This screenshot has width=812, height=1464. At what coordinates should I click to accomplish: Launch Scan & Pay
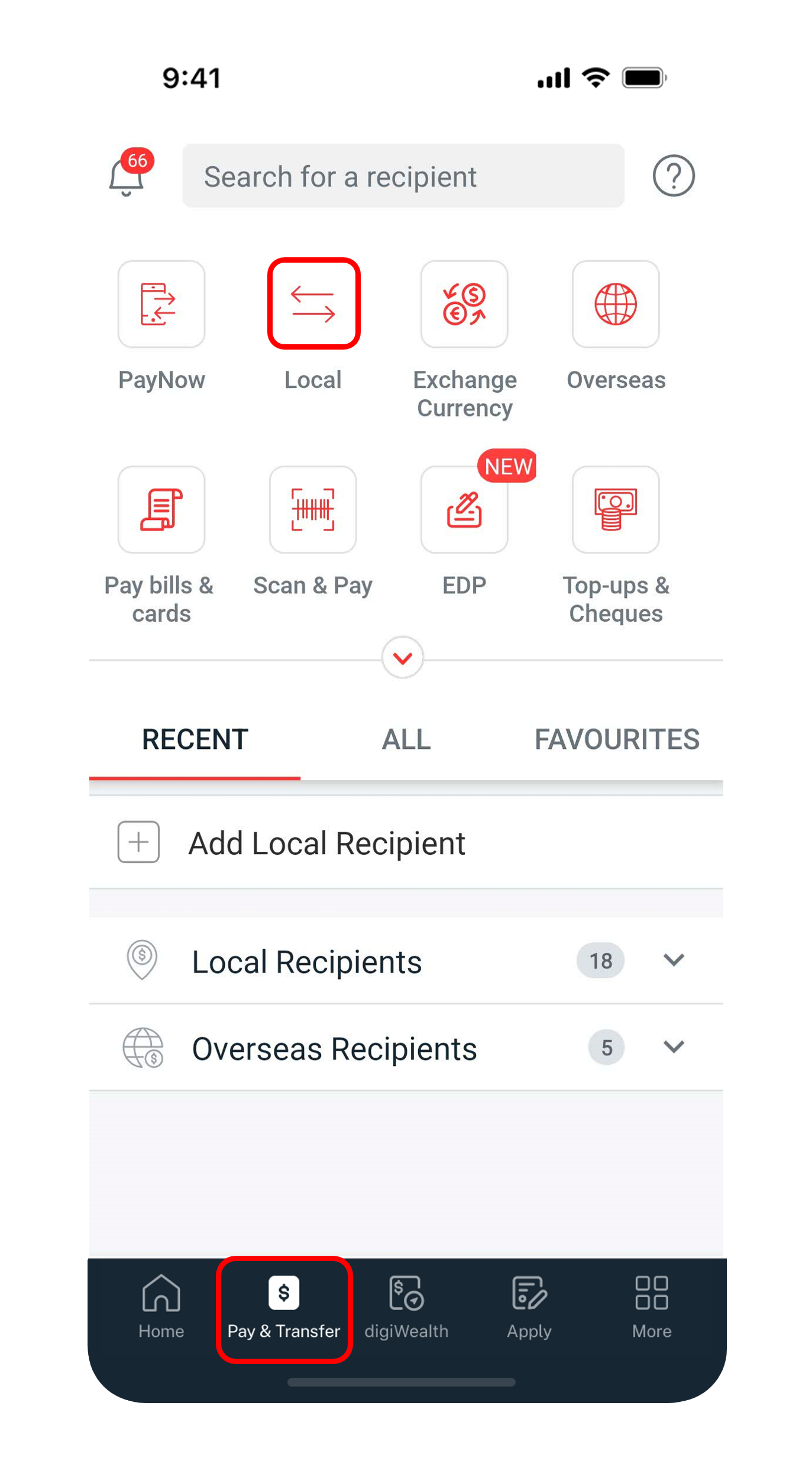pos(313,509)
